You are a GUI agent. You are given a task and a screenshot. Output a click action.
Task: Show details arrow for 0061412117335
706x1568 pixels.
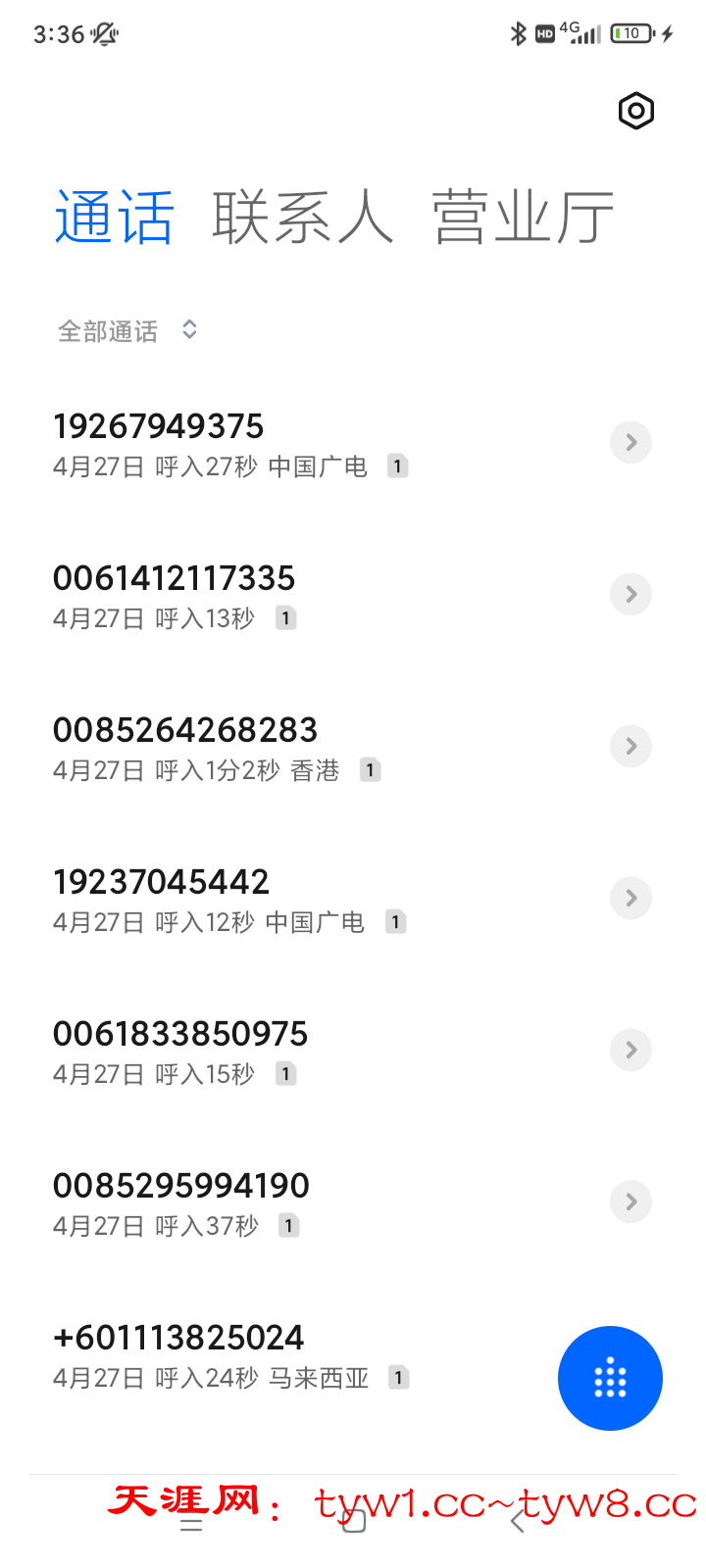tap(630, 594)
